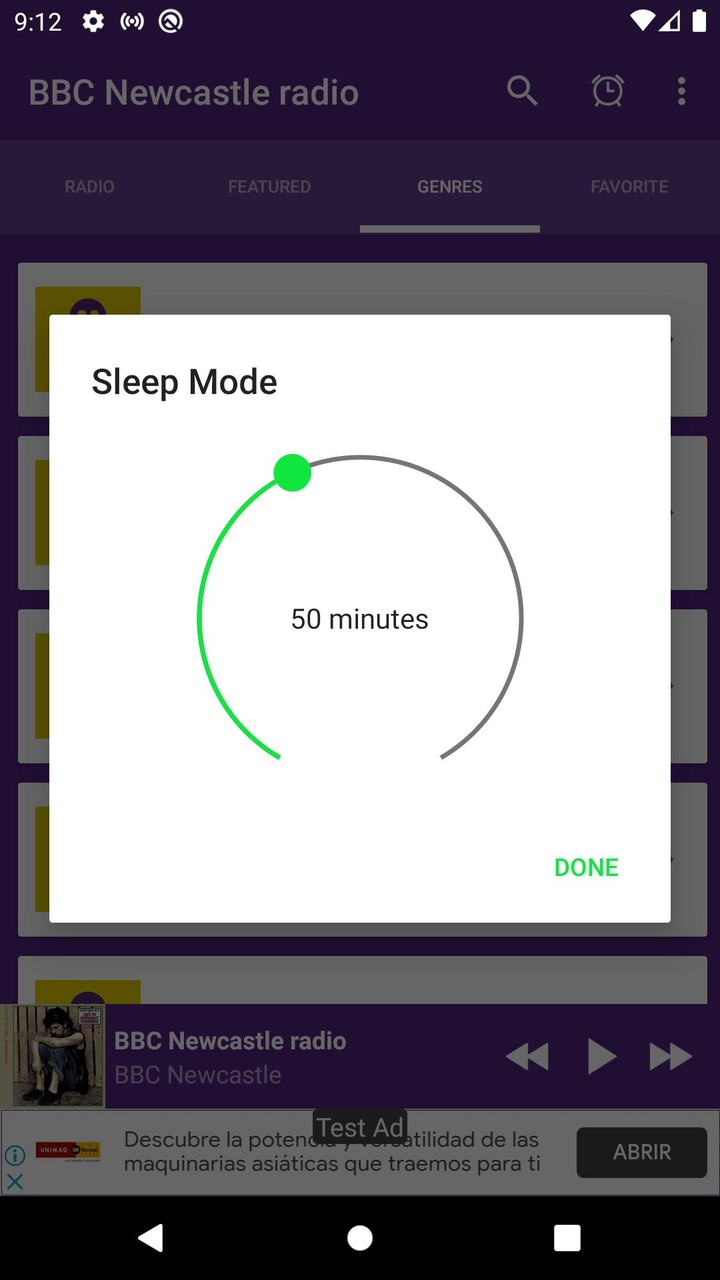Confirm sleep timer with DONE
Screen dimensions: 720x1280
586,867
